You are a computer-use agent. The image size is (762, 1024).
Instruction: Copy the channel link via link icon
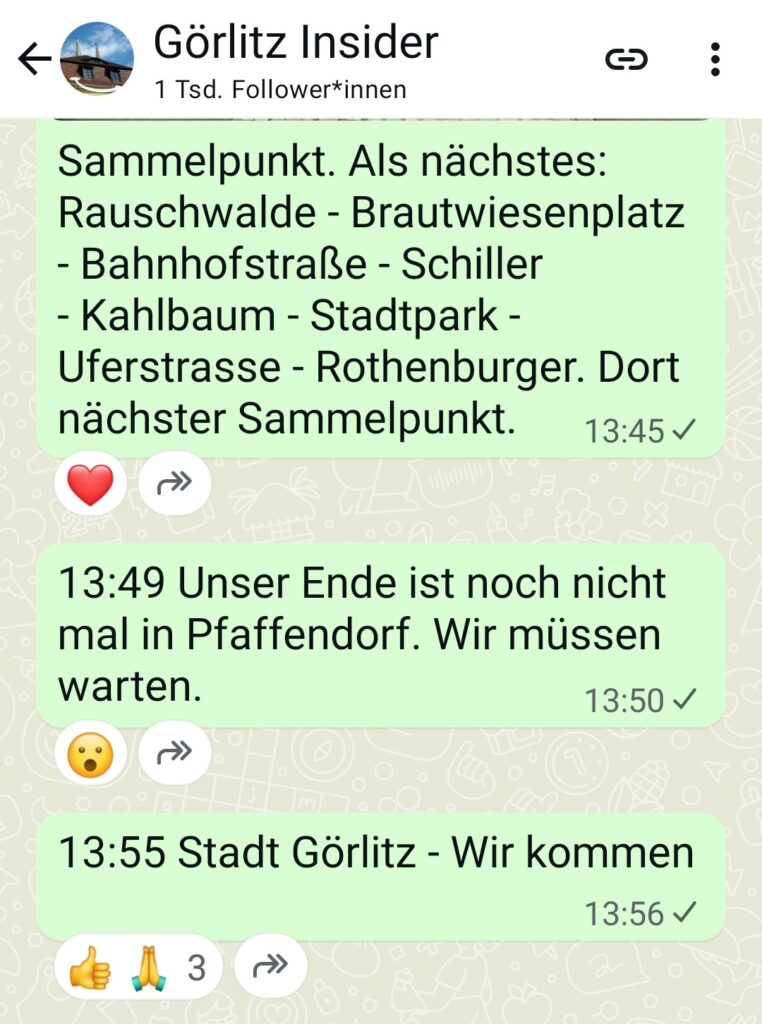626,61
